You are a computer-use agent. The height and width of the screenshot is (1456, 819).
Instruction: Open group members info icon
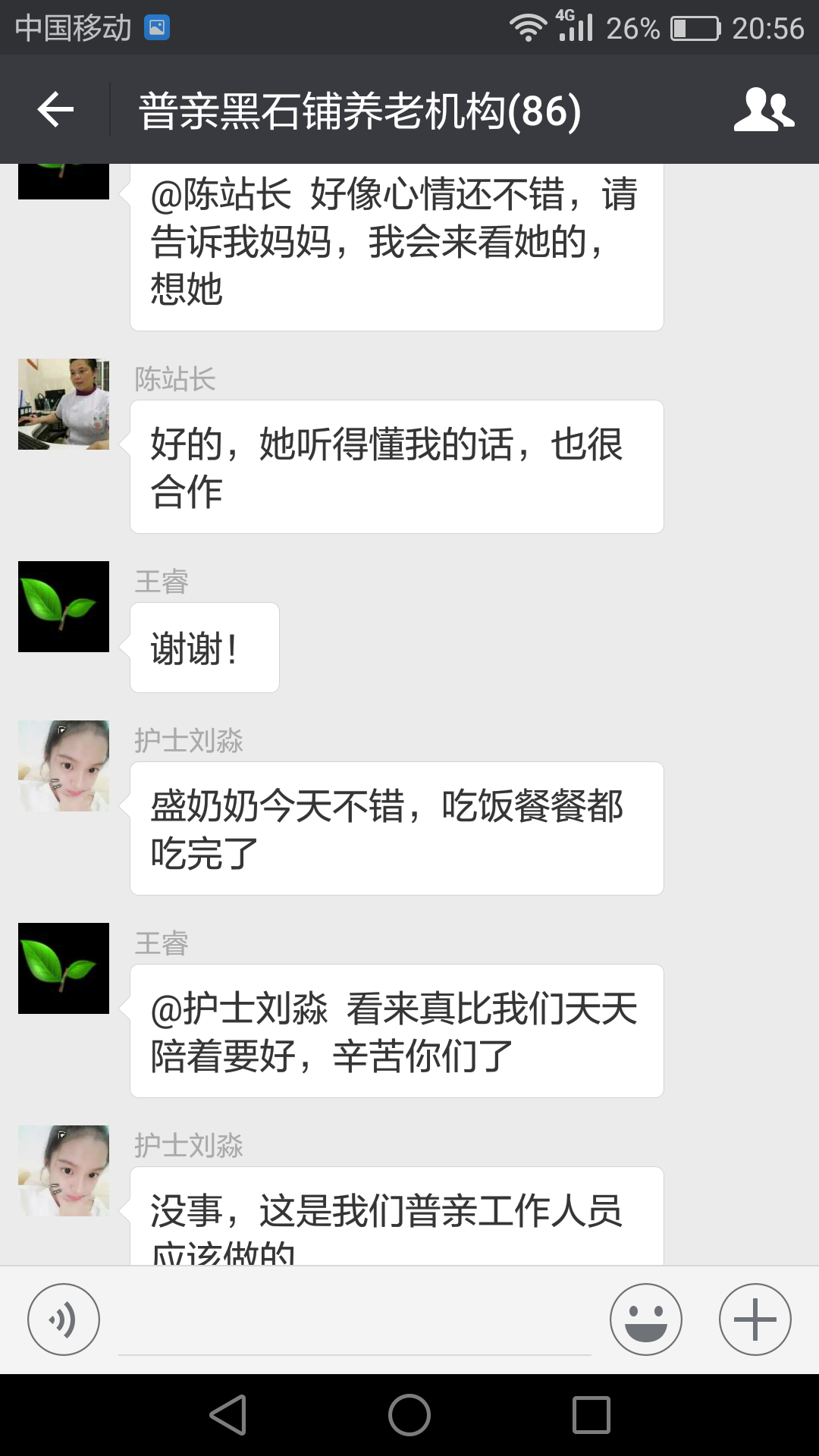[764, 110]
